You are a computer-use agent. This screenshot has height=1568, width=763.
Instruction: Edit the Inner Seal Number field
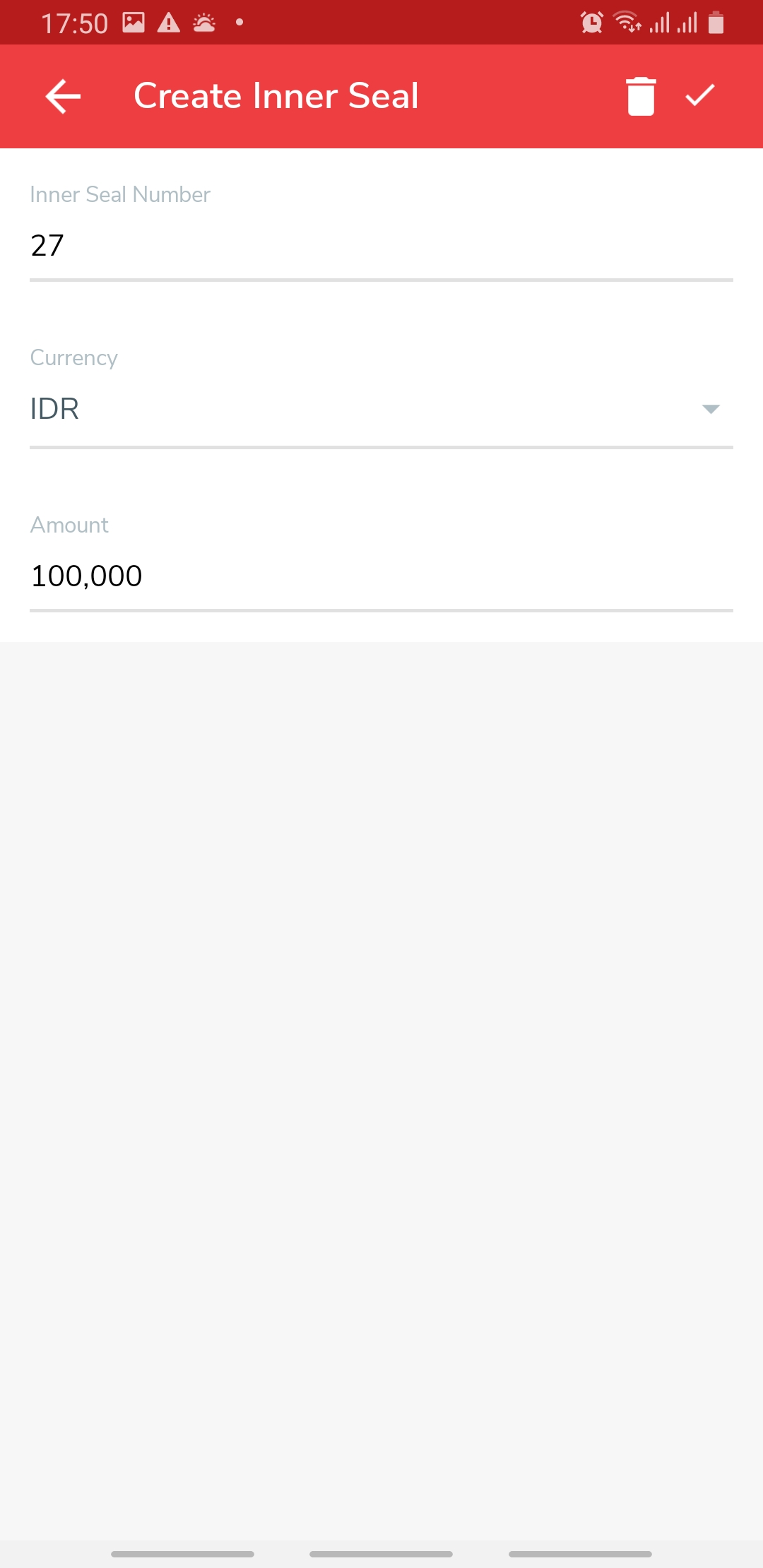click(x=381, y=246)
